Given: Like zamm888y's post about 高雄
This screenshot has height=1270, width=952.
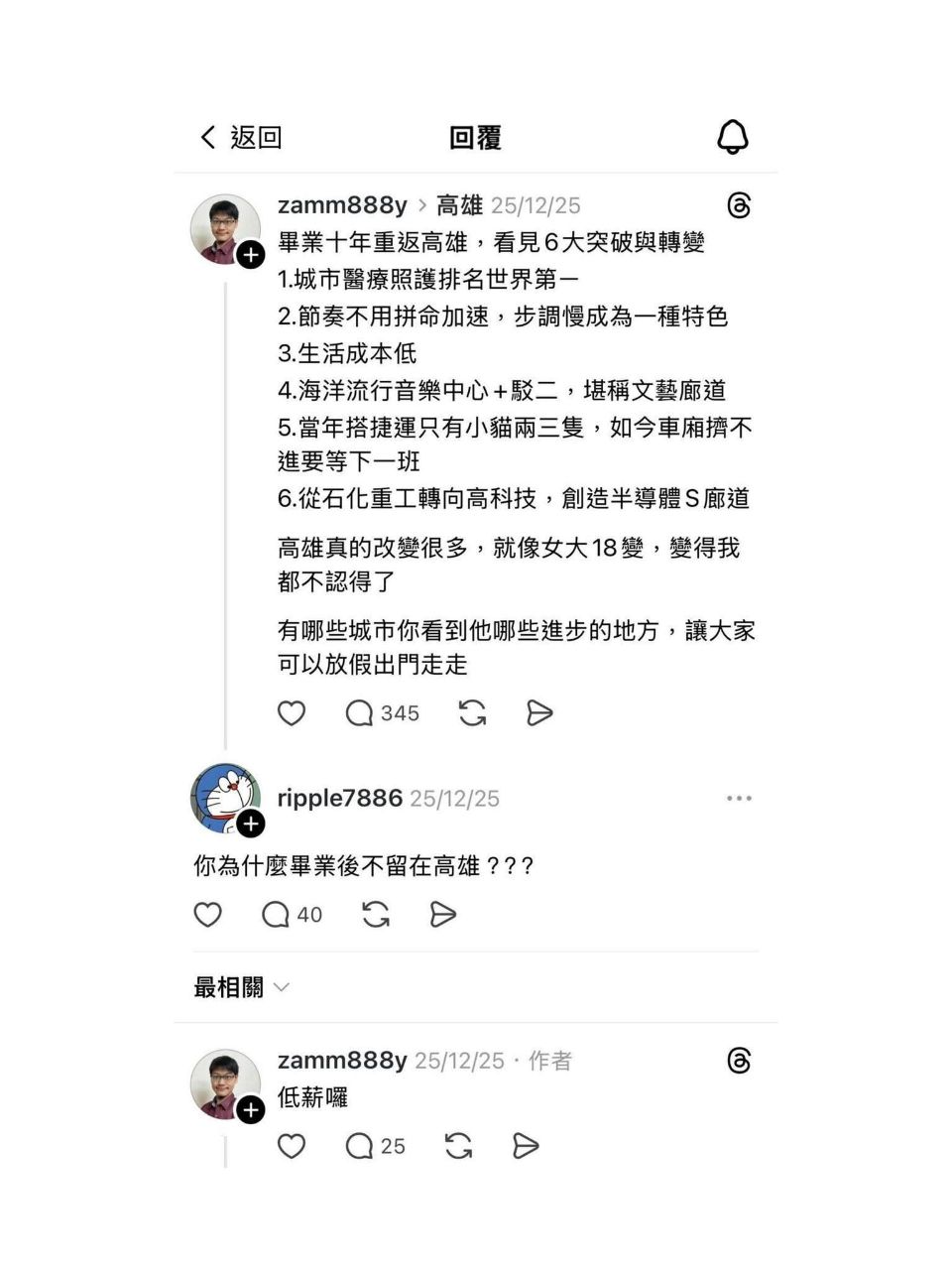Looking at the screenshot, I should [x=292, y=713].
